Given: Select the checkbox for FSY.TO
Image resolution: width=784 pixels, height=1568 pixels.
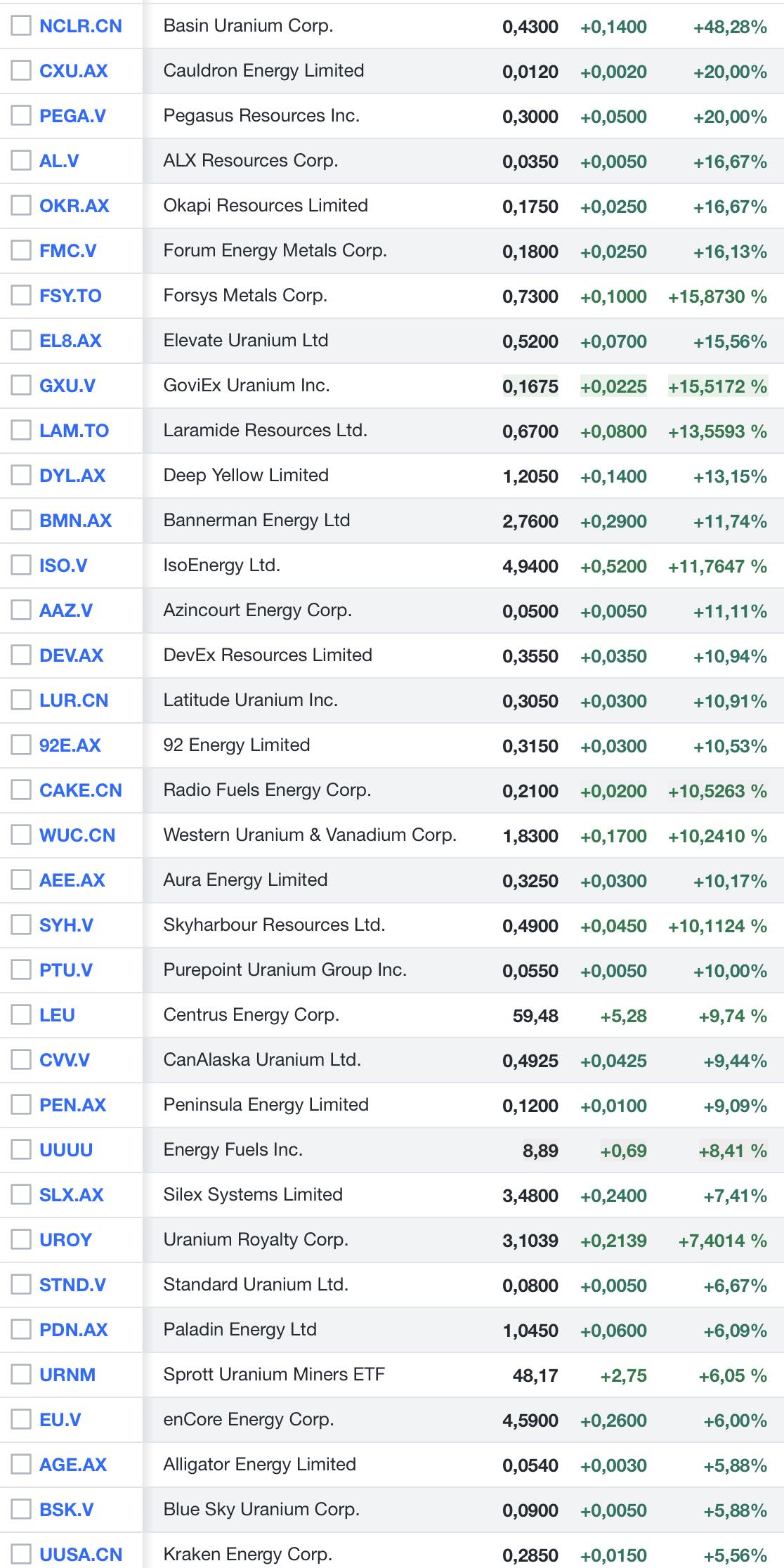Looking at the screenshot, I should pyautogui.click(x=21, y=296).
